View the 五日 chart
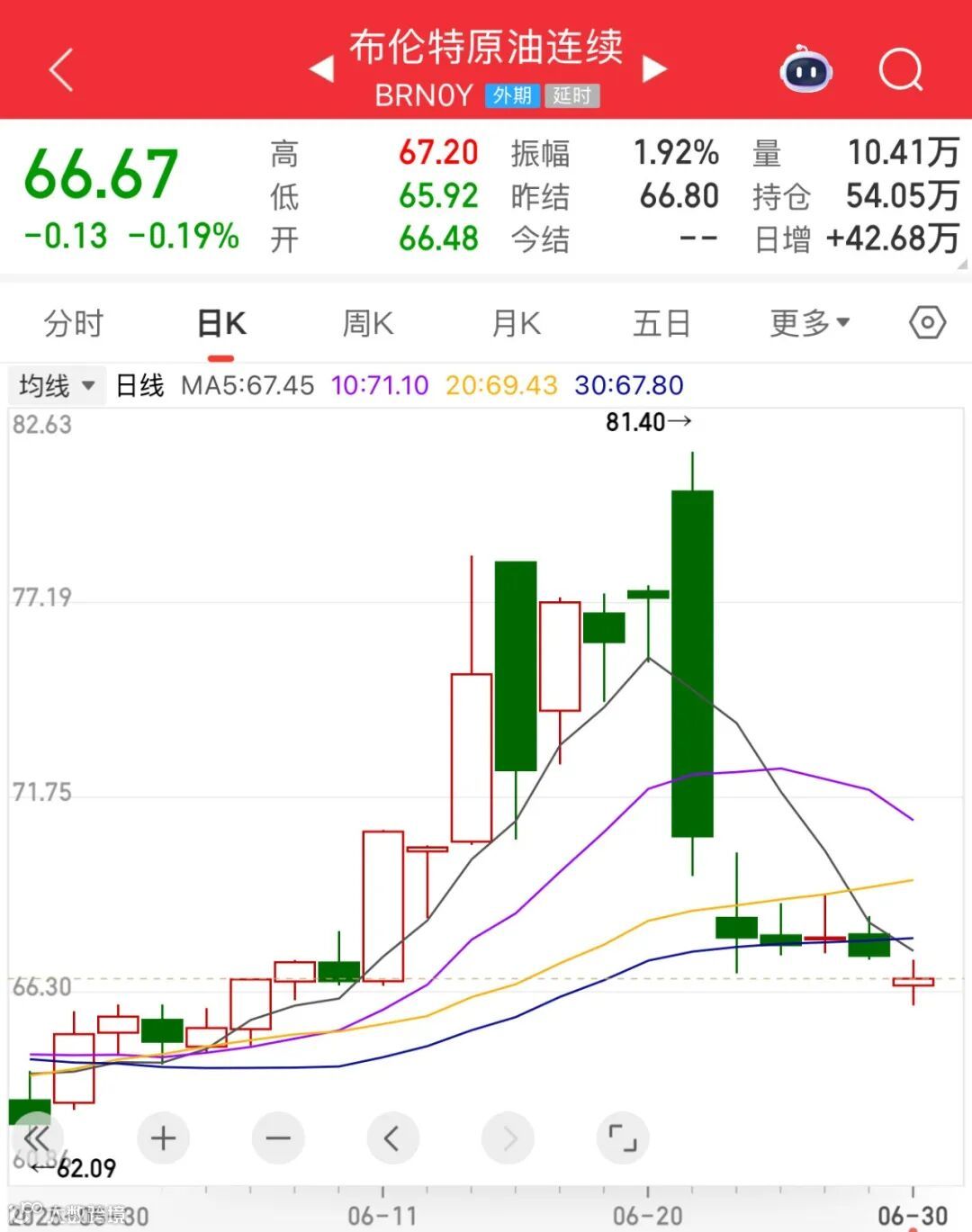This screenshot has width=972, height=1232. [661, 323]
